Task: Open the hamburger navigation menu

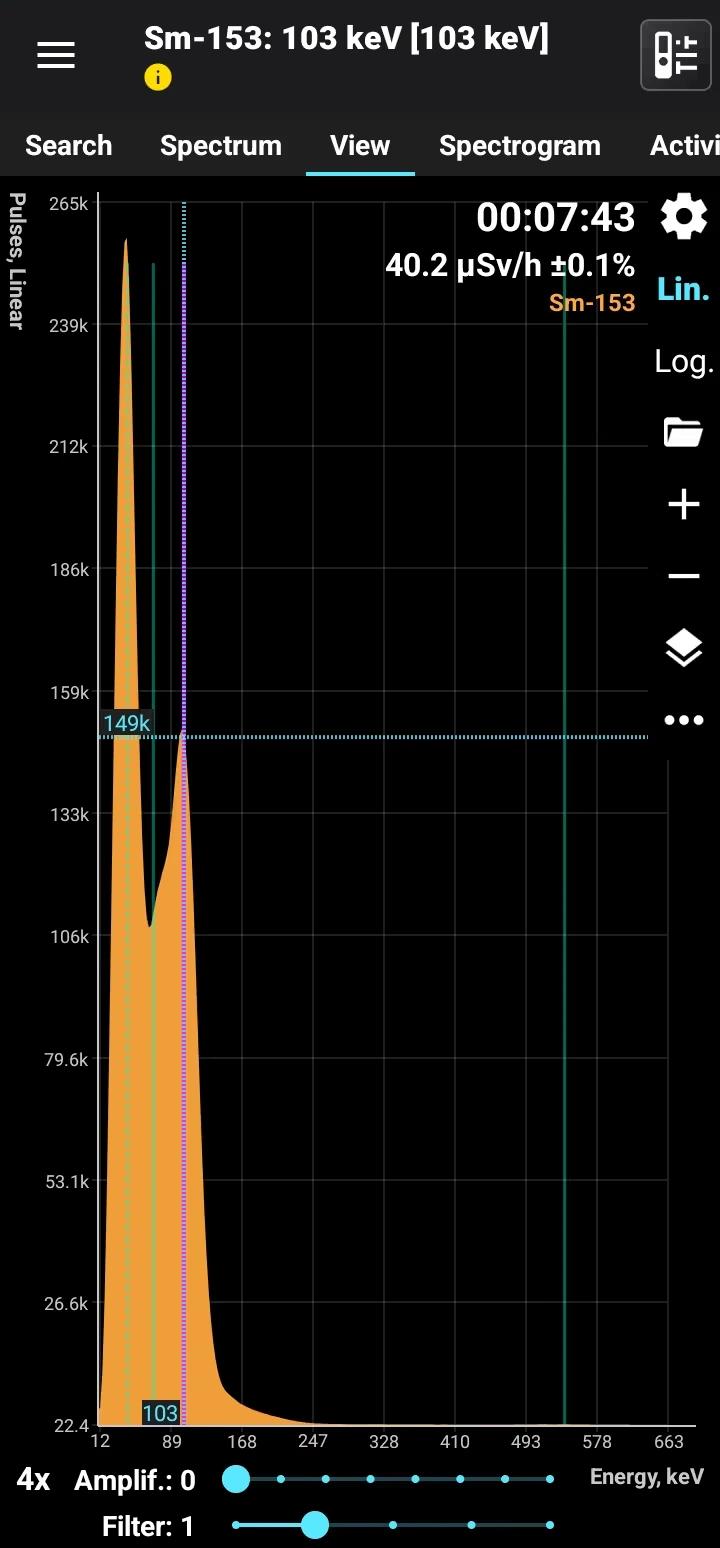Action: point(56,56)
